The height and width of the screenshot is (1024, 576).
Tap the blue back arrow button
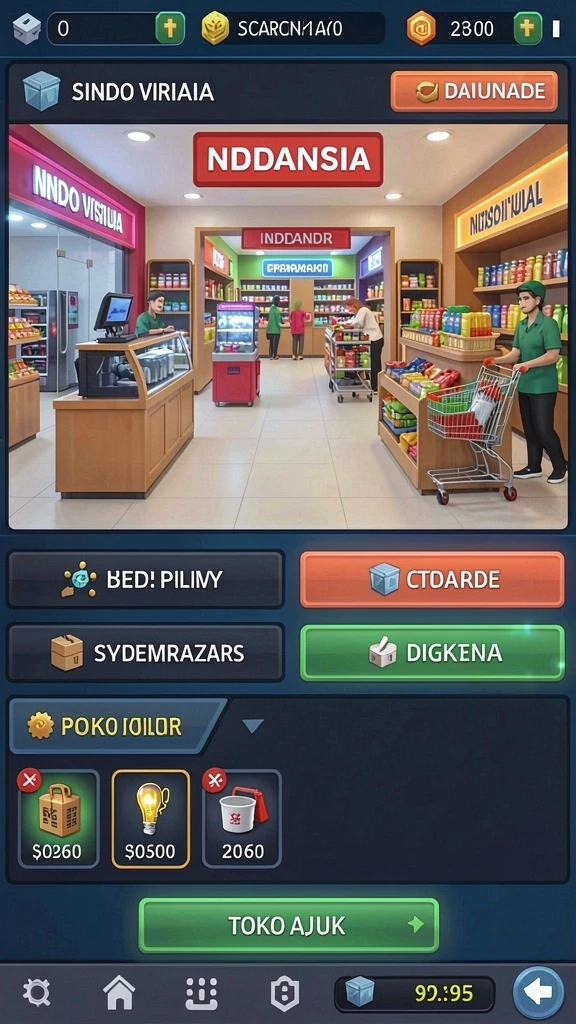point(538,993)
